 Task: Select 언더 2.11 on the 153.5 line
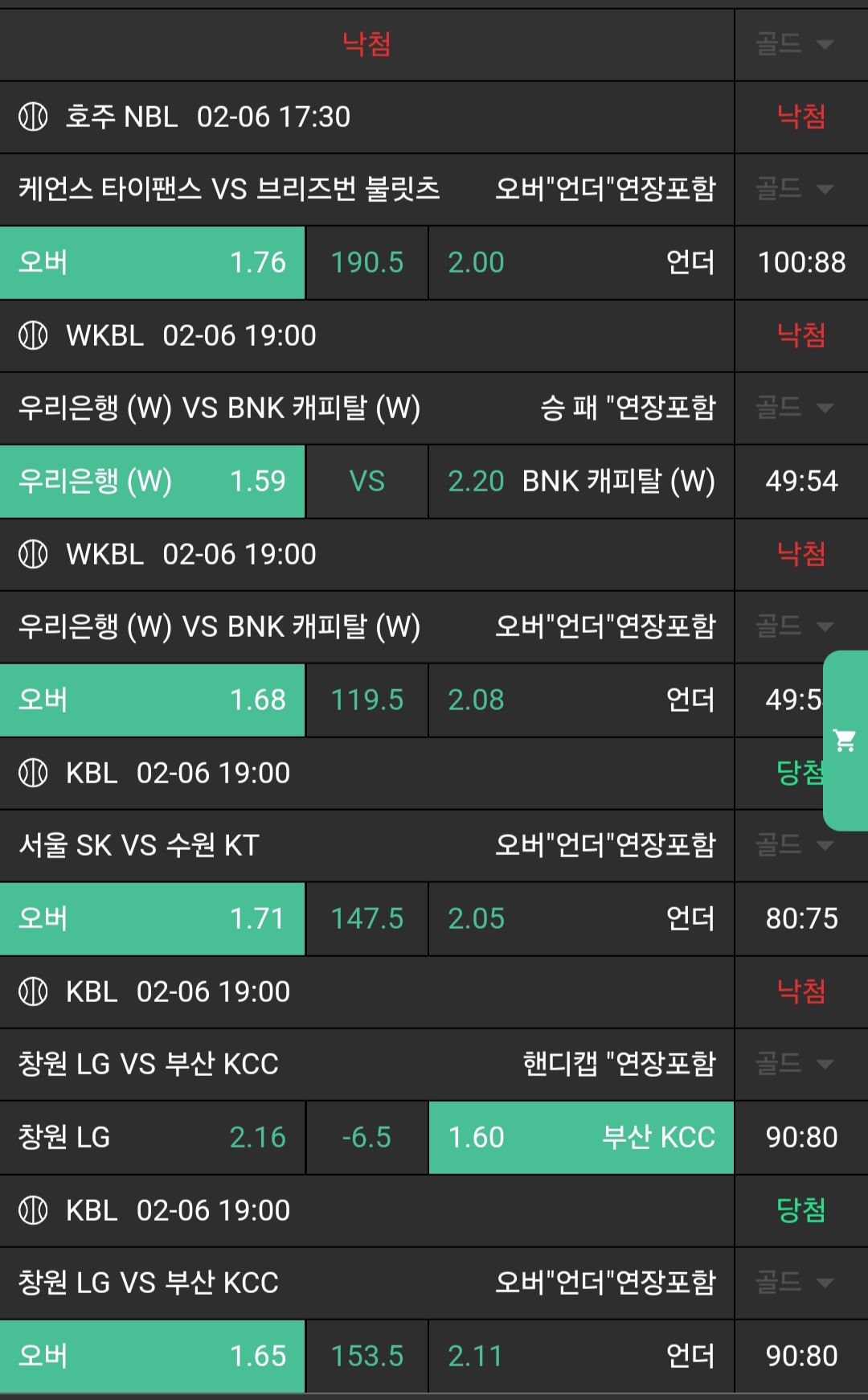(x=581, y=1356)
